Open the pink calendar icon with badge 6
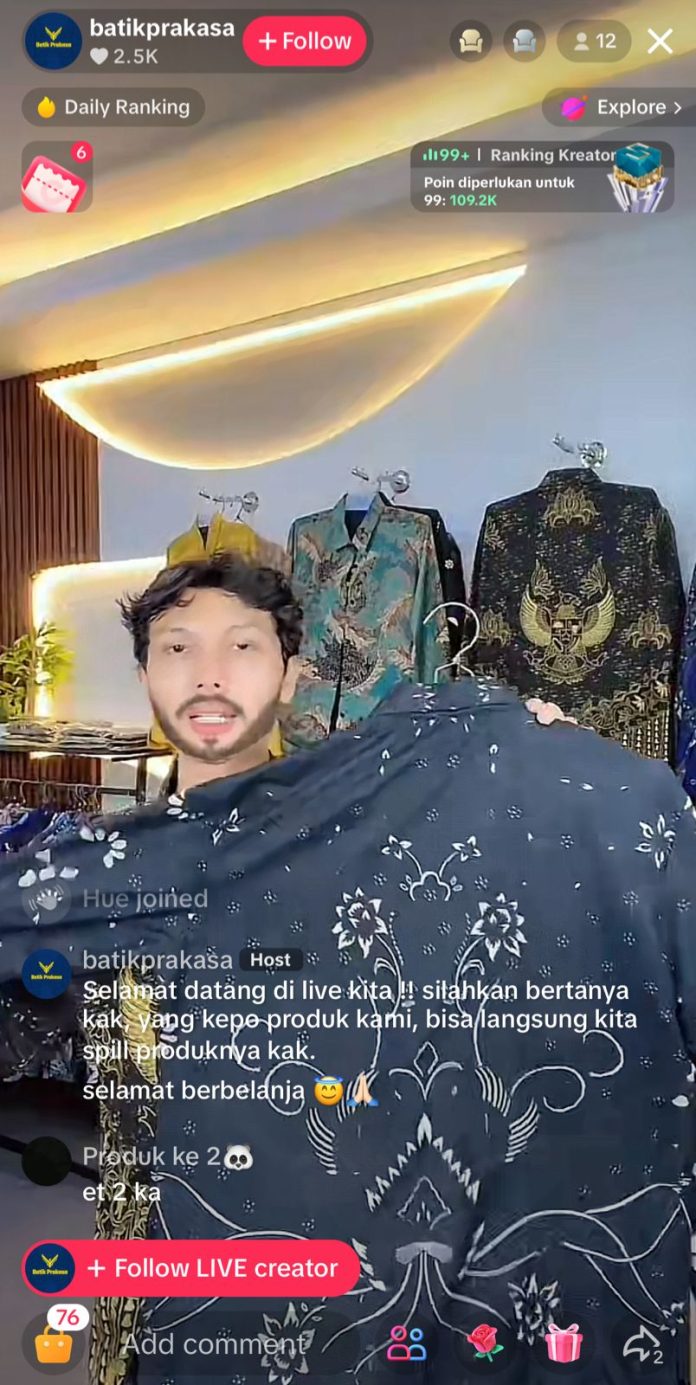The image size is (696, 1385). point(56,177)
